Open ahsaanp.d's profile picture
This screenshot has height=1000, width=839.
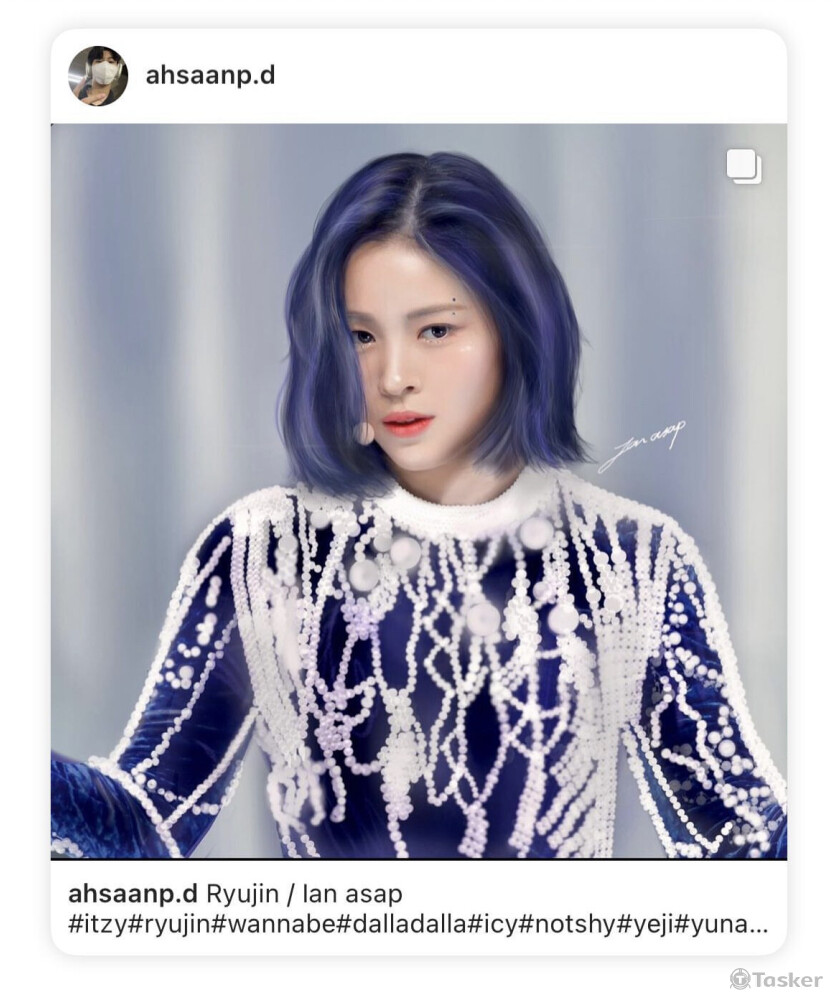98,76
